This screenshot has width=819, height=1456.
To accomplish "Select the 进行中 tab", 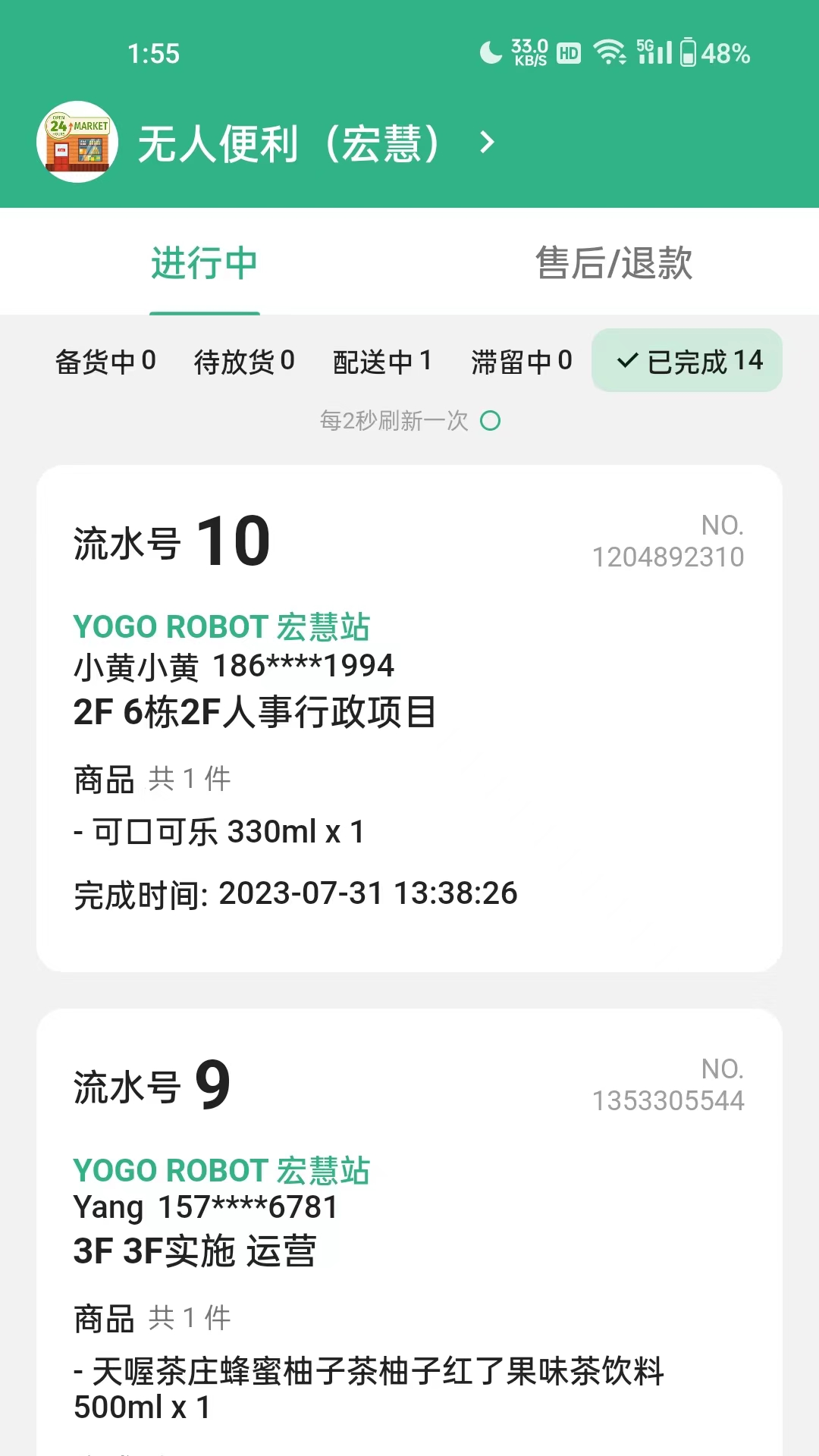I will tap(205, 263).
